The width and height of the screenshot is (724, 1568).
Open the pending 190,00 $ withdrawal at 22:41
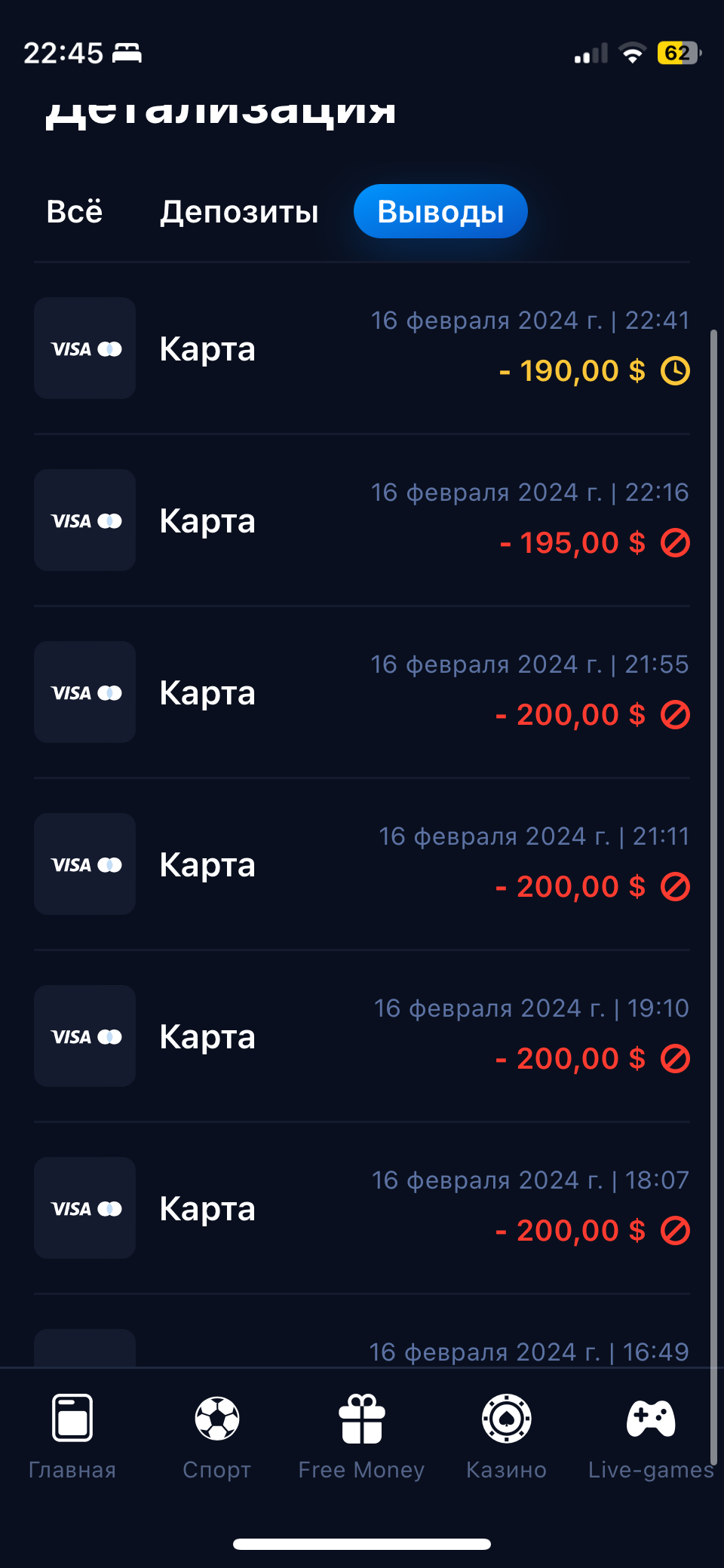point(362,348)
